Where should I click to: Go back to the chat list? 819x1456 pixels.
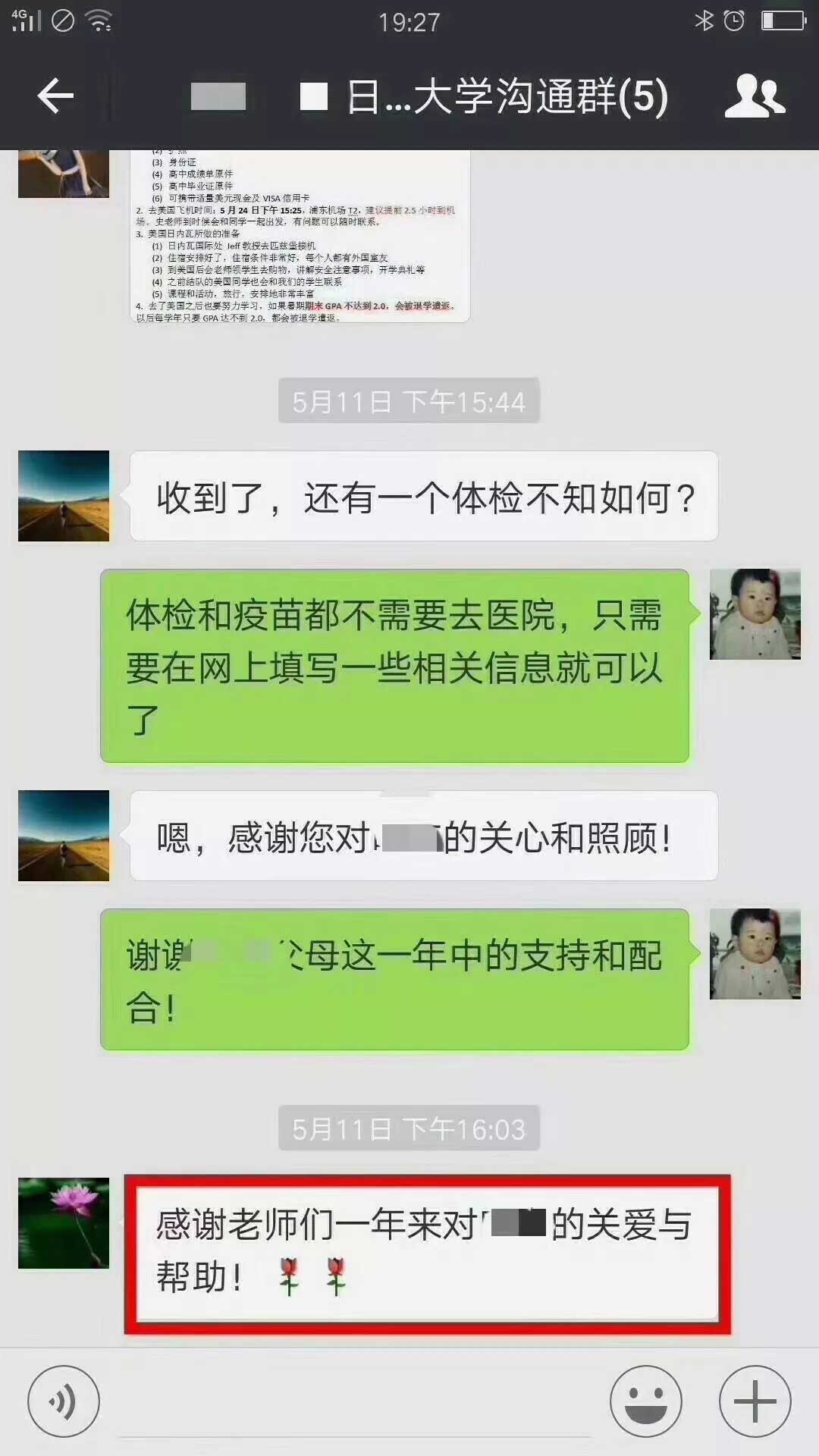[x=55, y=96]
